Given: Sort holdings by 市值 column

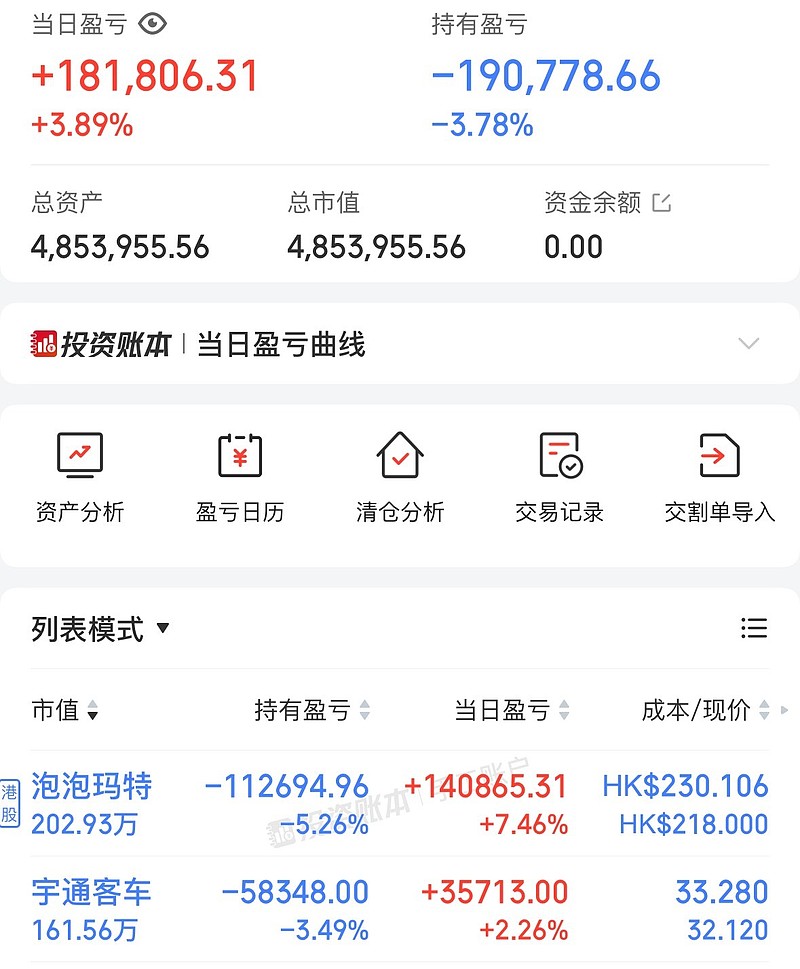Looking at the screenshot, I should [x=66, y=710].
